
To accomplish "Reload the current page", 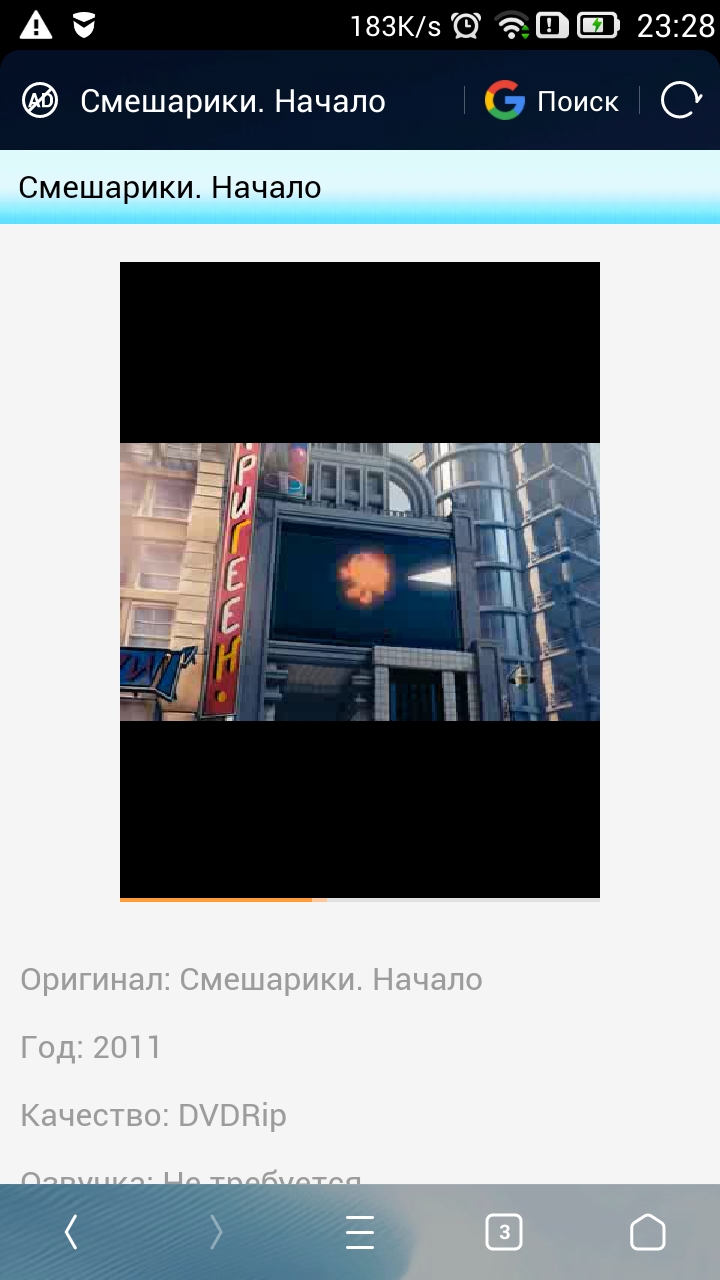I will pyautogui.click(x=681, y=101).
